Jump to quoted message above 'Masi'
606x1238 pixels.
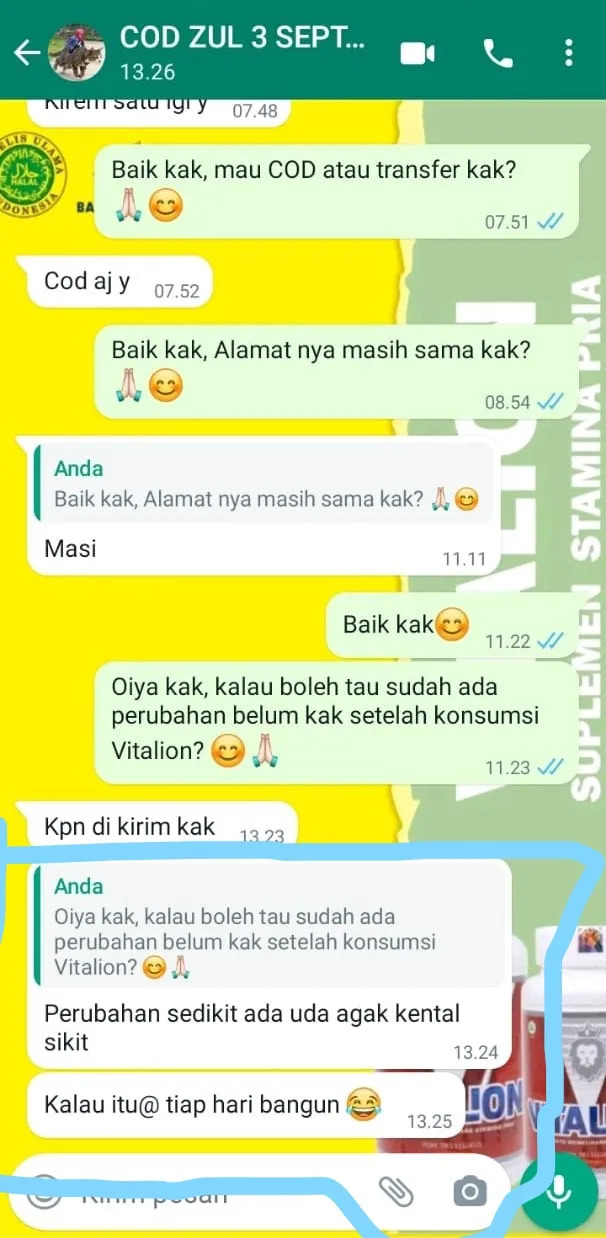point(262,484)
